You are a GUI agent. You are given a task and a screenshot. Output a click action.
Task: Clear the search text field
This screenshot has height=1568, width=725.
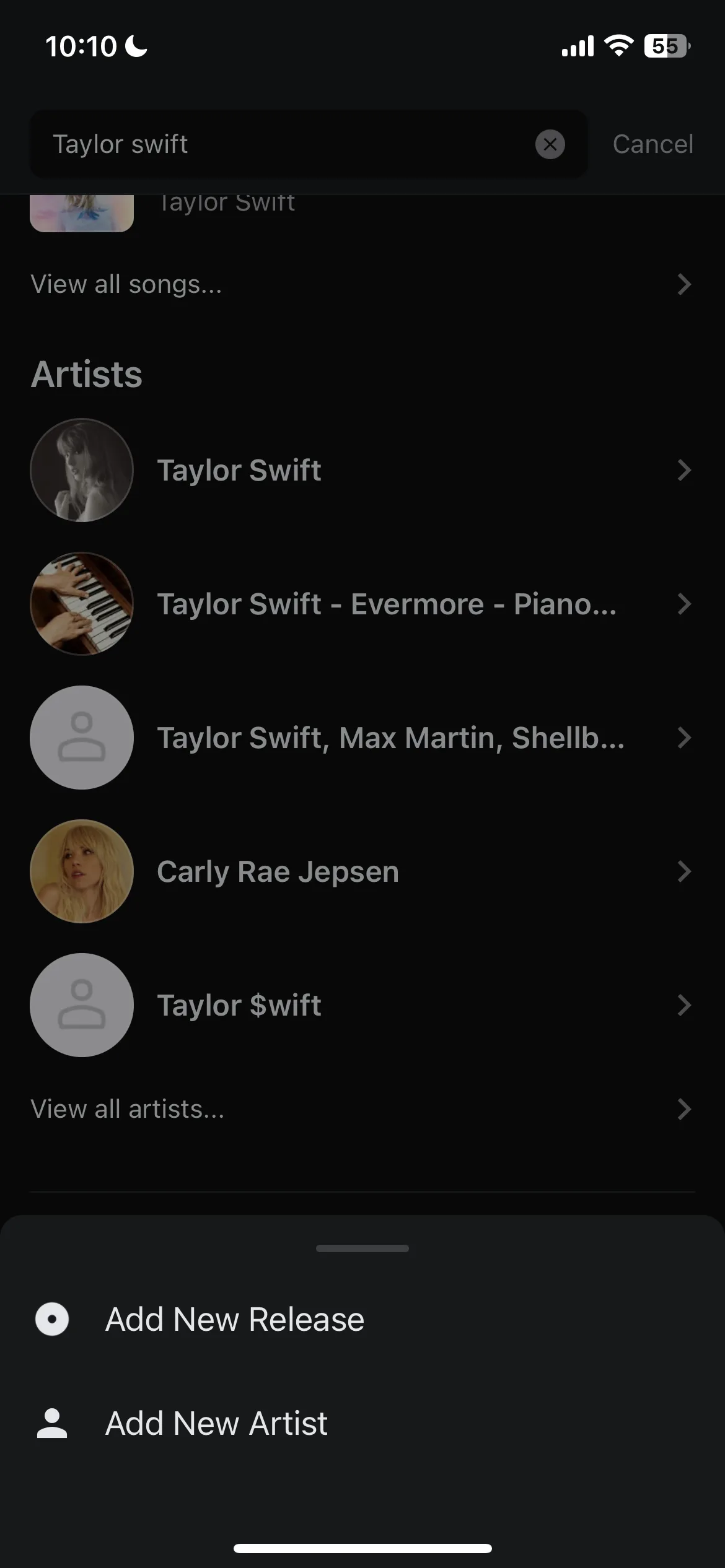click(x=550, y=144)
